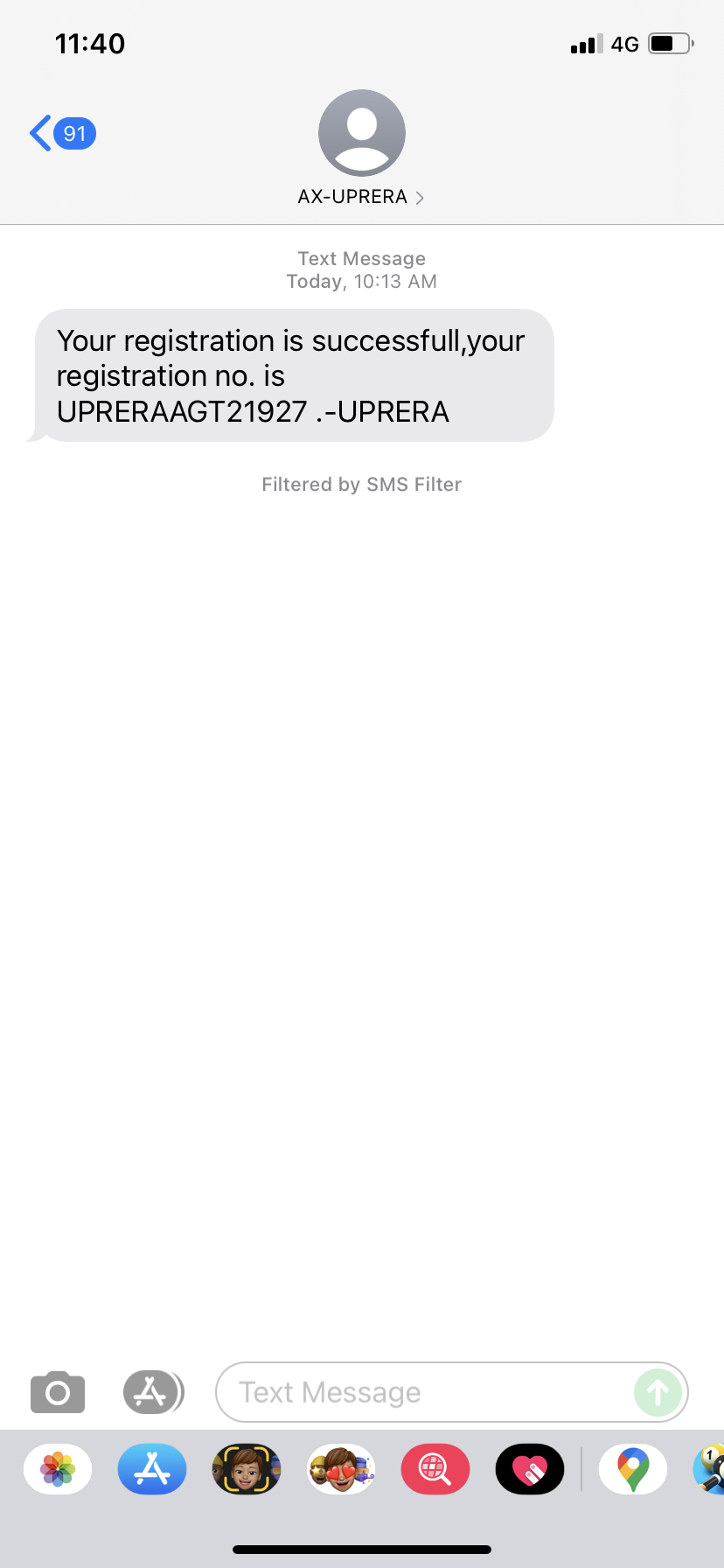Open the camera to take a photo
The width and height of the screenshot is (724, 1568).
click(58, 1392)
